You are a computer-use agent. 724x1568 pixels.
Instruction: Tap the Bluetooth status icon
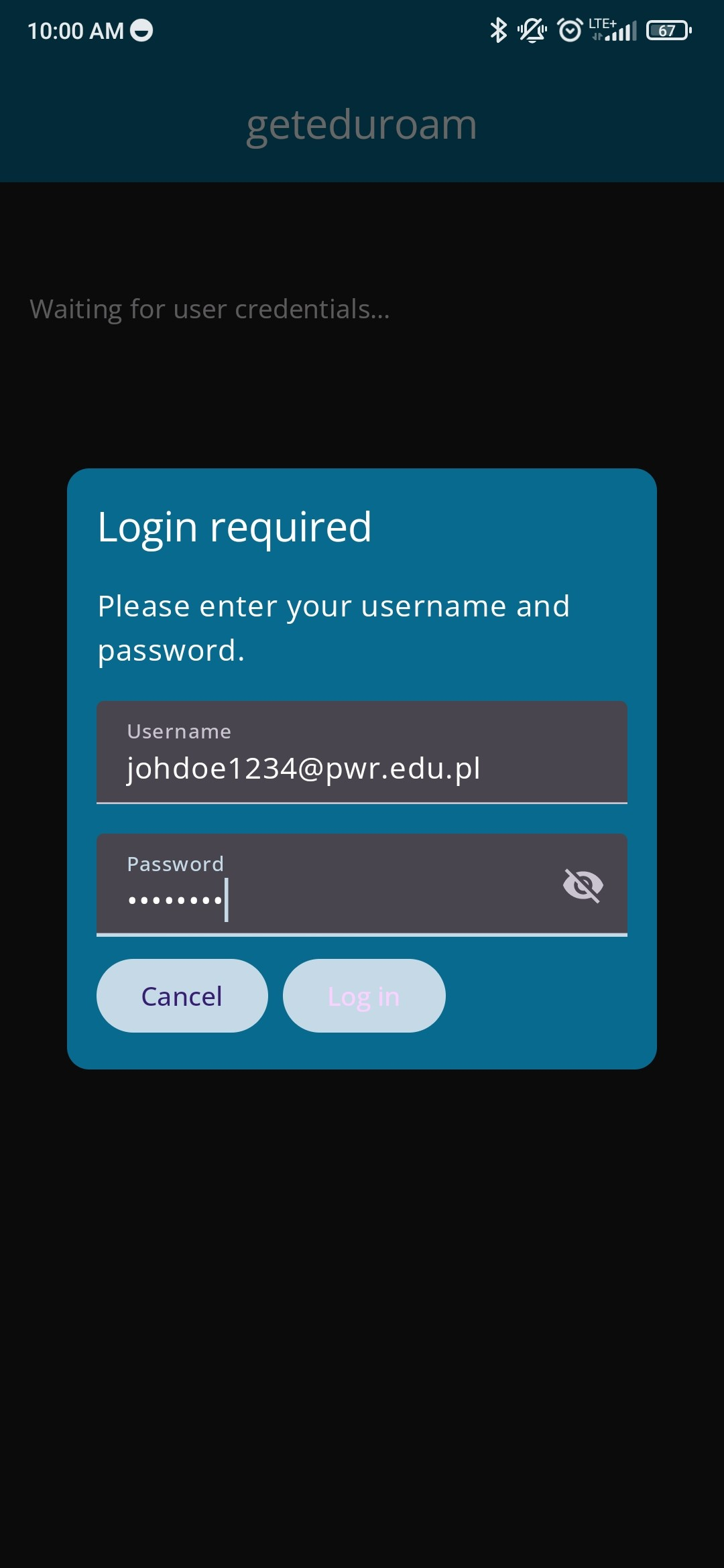pos(497,30)
